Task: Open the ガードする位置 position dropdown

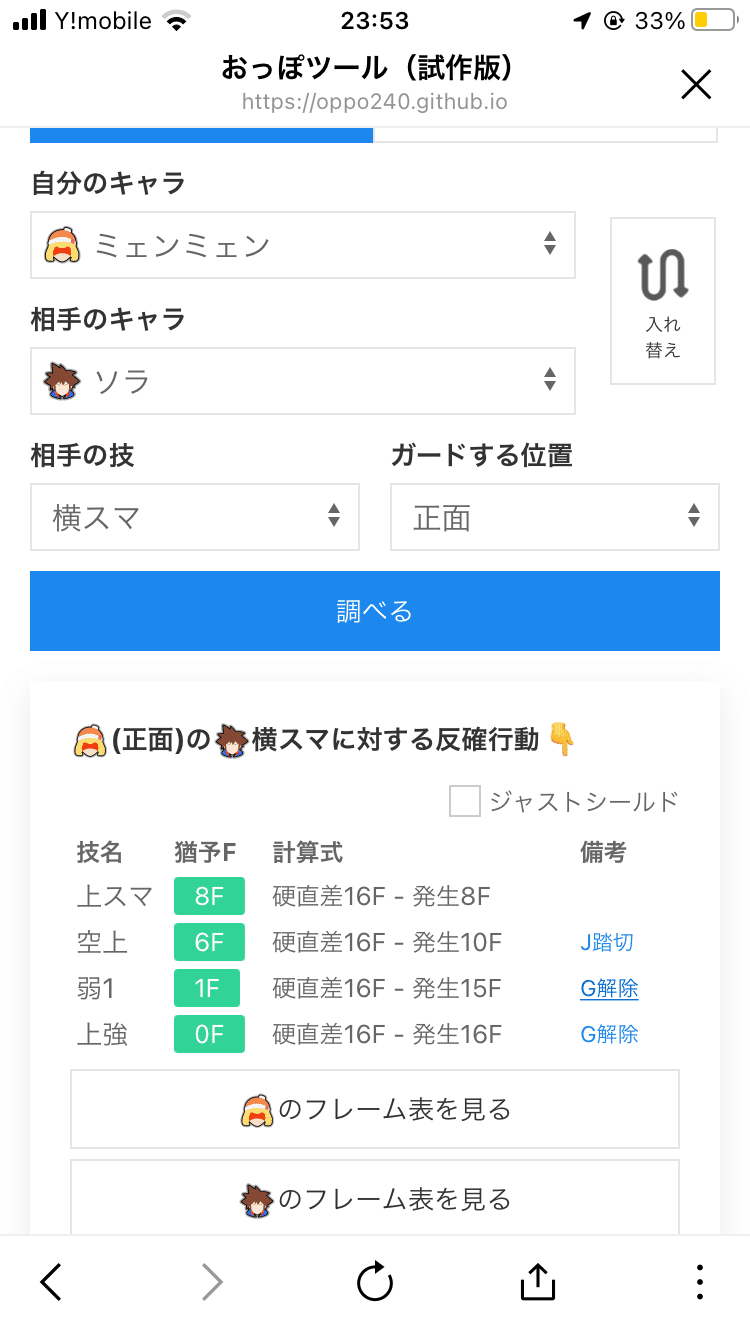Action: coord(555,517)
